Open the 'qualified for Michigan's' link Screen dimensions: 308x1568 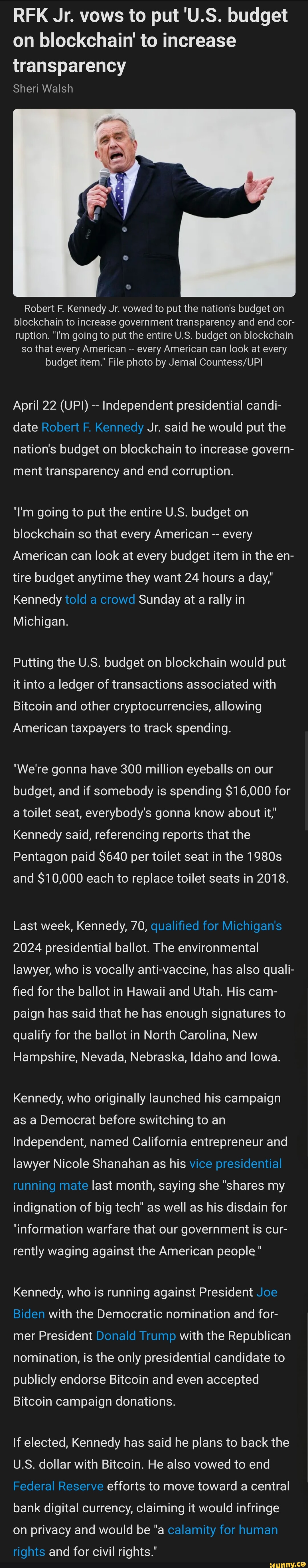[216, 926]
